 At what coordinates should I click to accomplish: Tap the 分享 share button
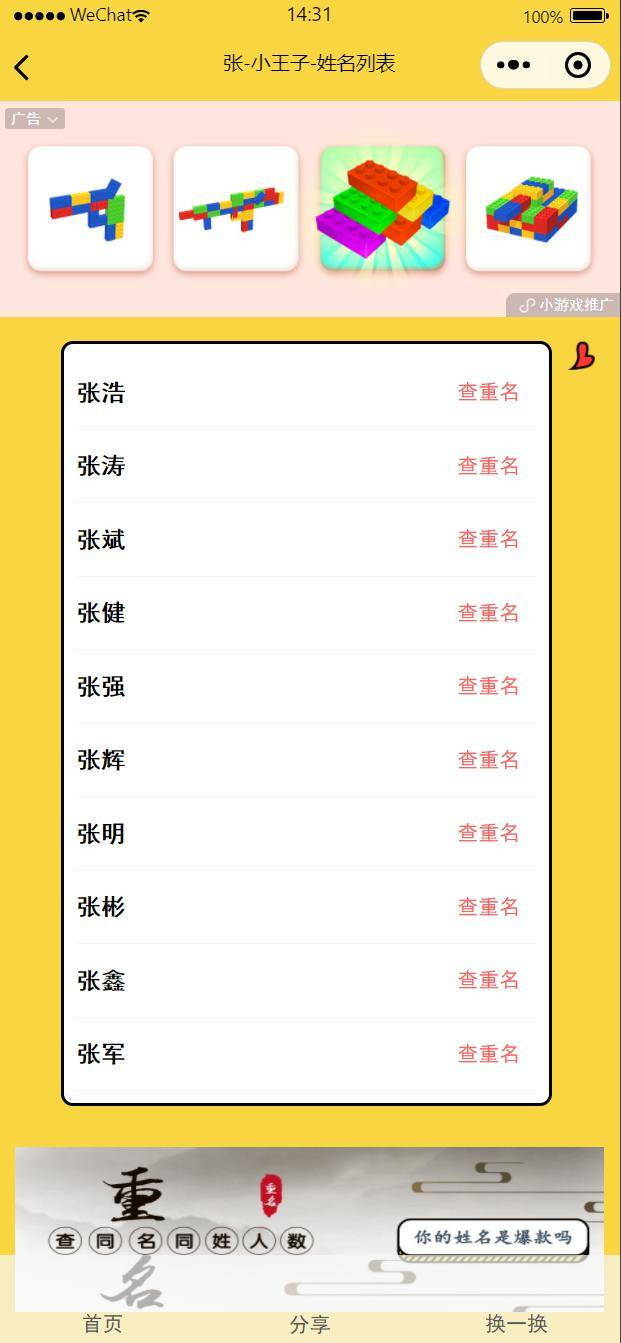(x=310, y=1324)
